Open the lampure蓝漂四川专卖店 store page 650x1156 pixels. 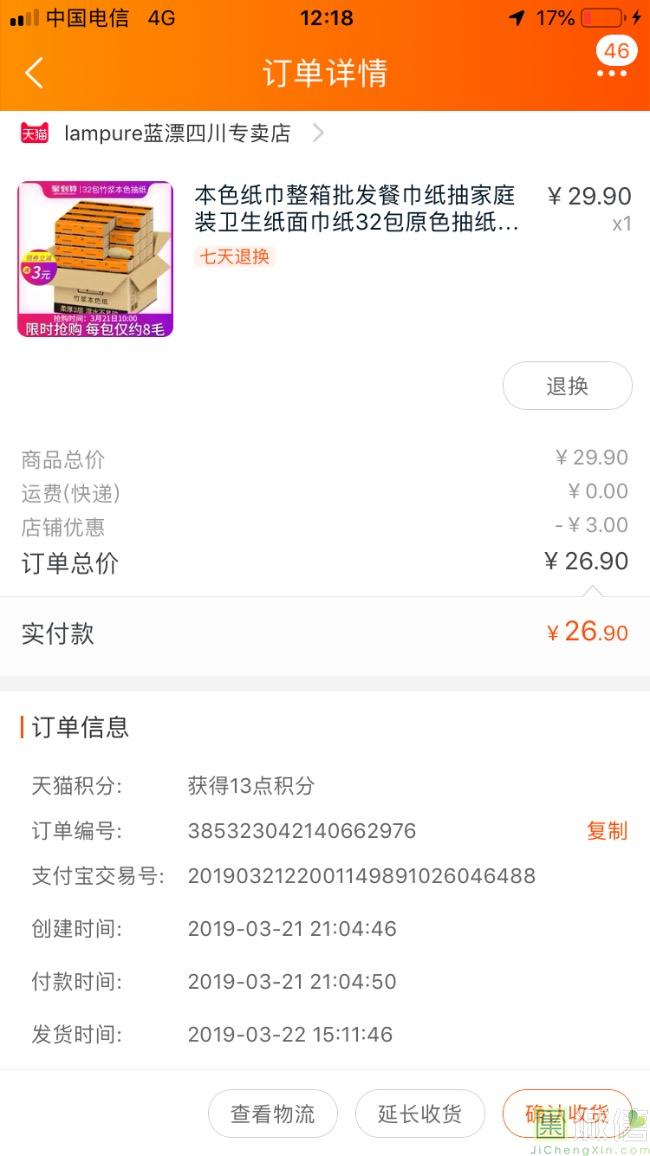(x=176, y=133)
